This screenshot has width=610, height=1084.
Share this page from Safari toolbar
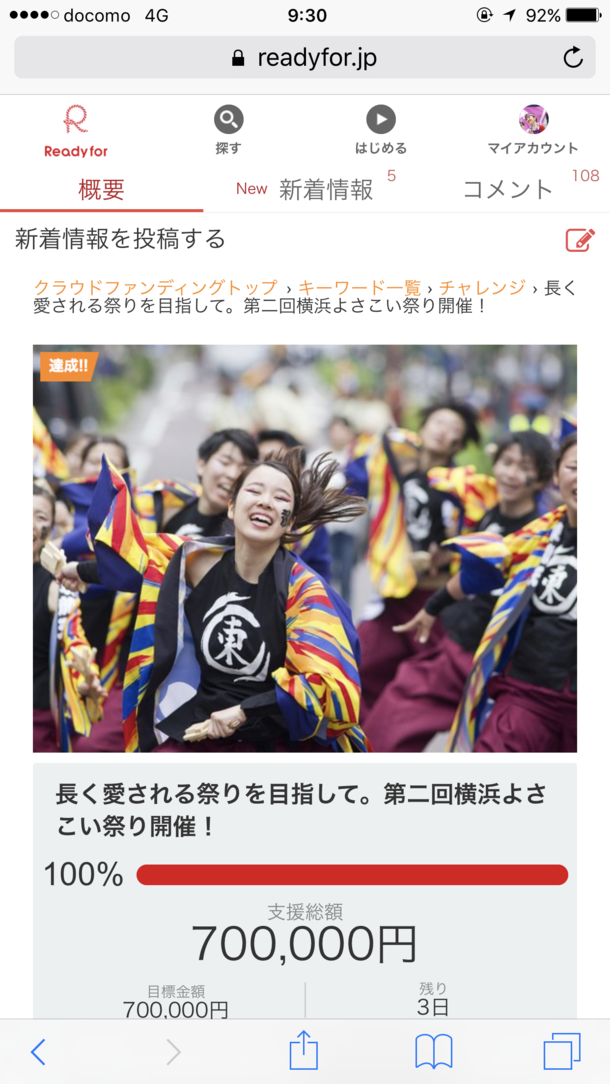(x=303, y=1050)
